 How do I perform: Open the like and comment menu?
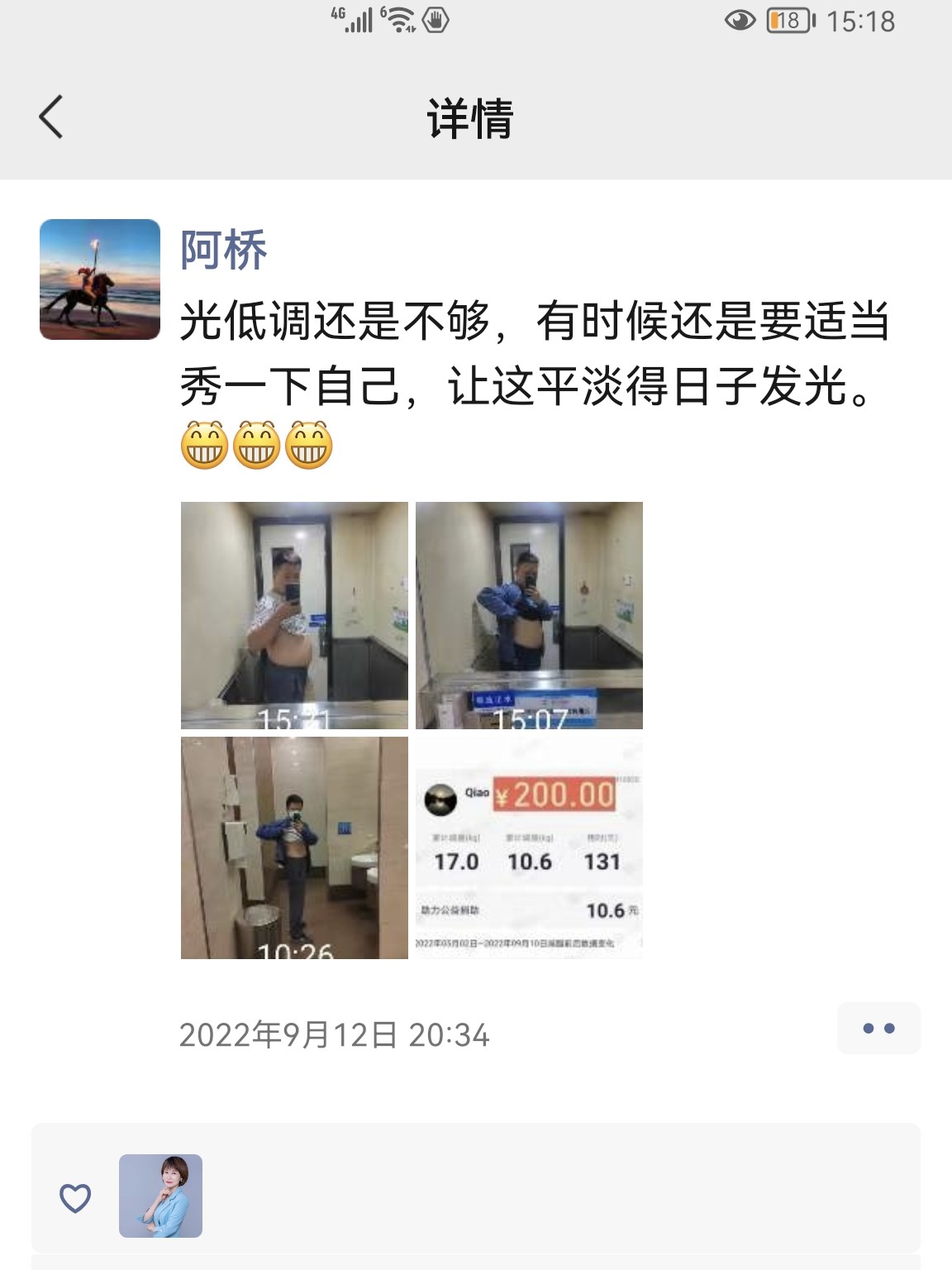coord(878,1029)
